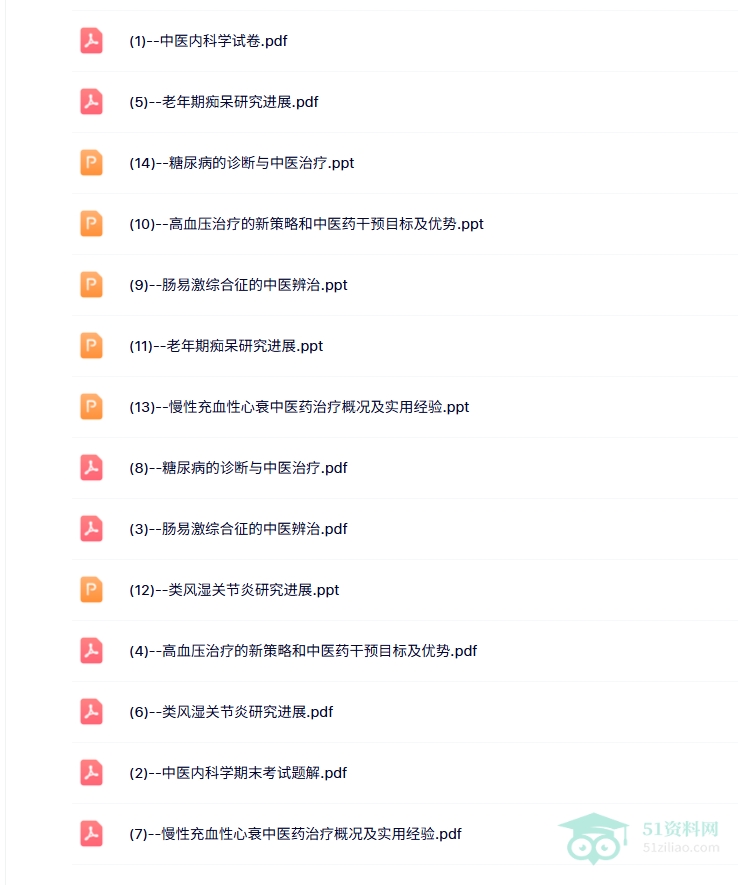View (3)--肠易激综合征的中医辨治.pdf
This screenshot has width=738, height=885.
point(238,529)
